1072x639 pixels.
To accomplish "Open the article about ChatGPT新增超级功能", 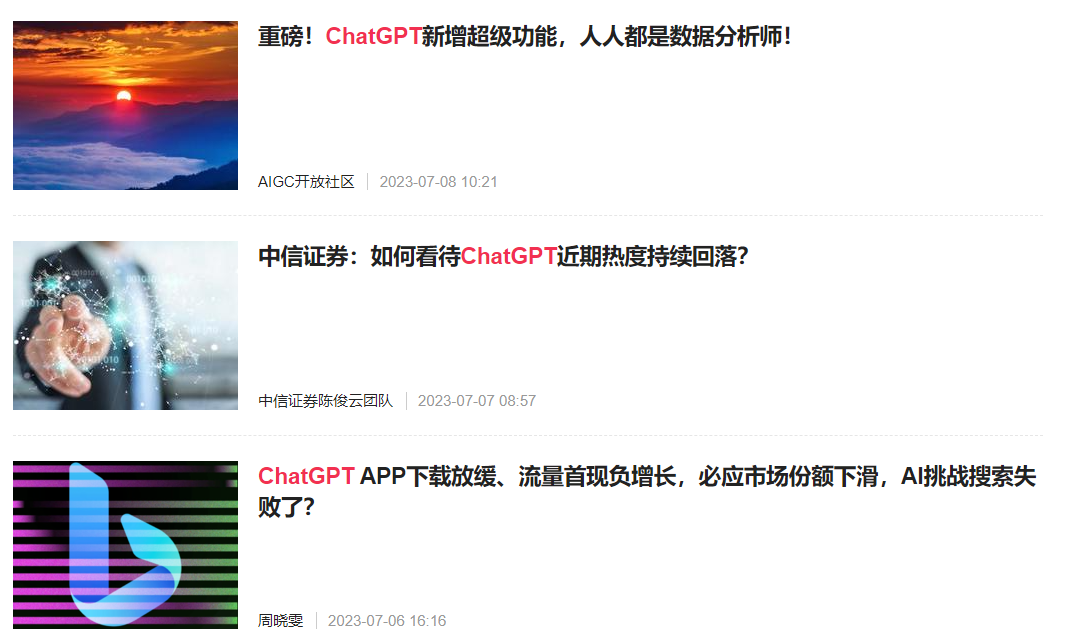I will click(x=524, y=38).
